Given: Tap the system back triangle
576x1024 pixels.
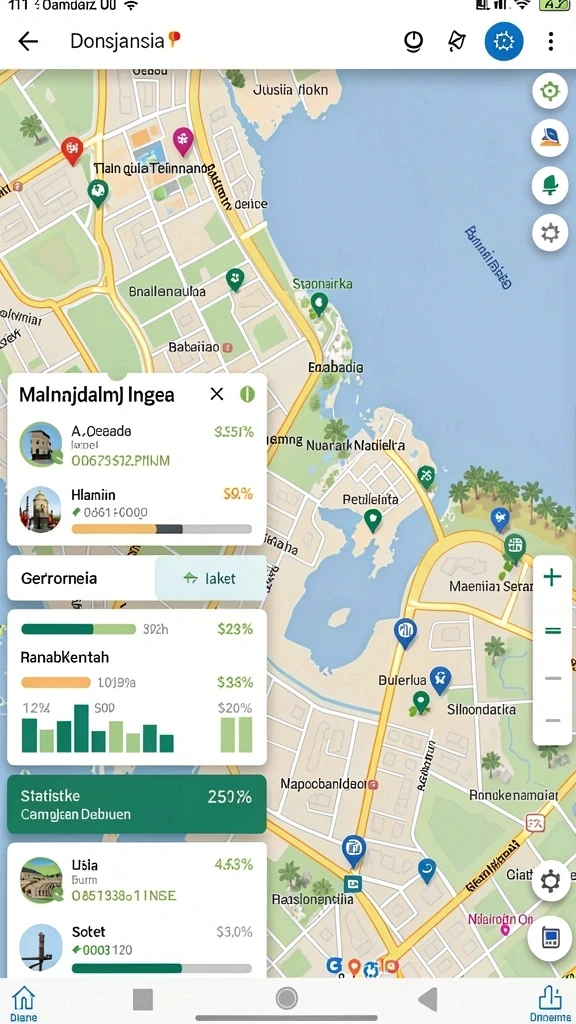Looking at the screenshot, I should [428, 999].
